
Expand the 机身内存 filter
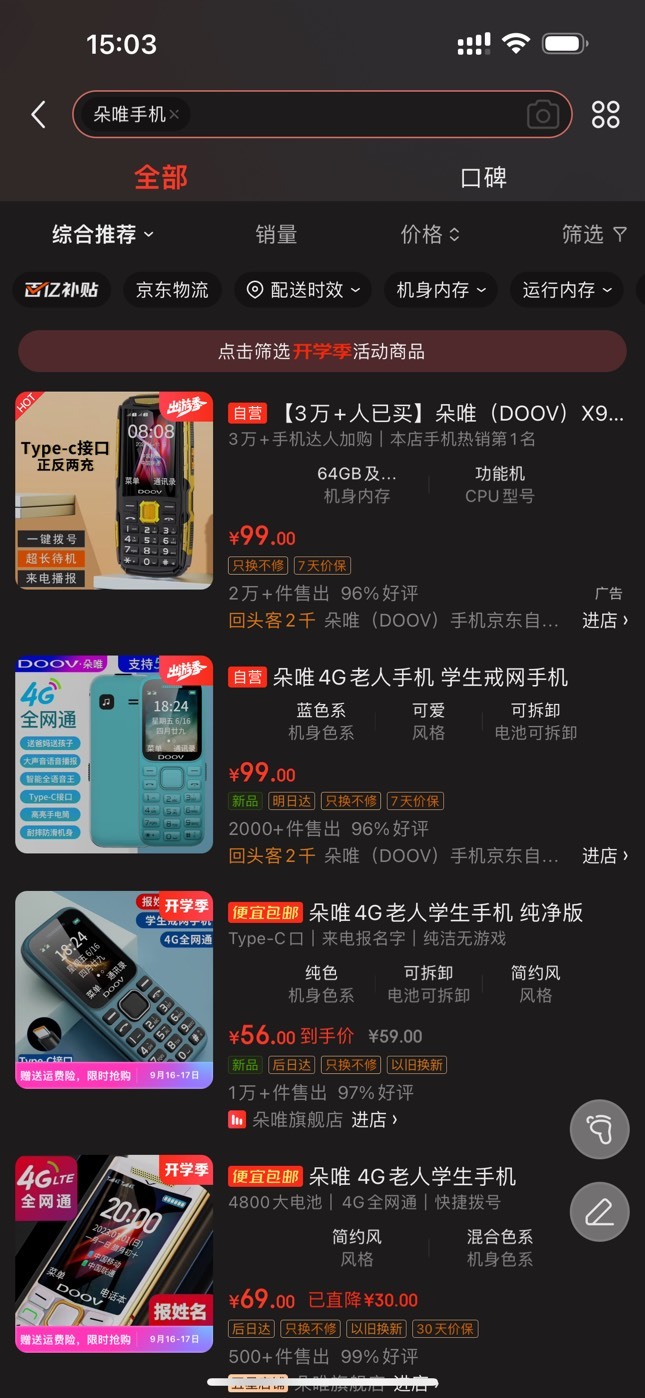441,290
